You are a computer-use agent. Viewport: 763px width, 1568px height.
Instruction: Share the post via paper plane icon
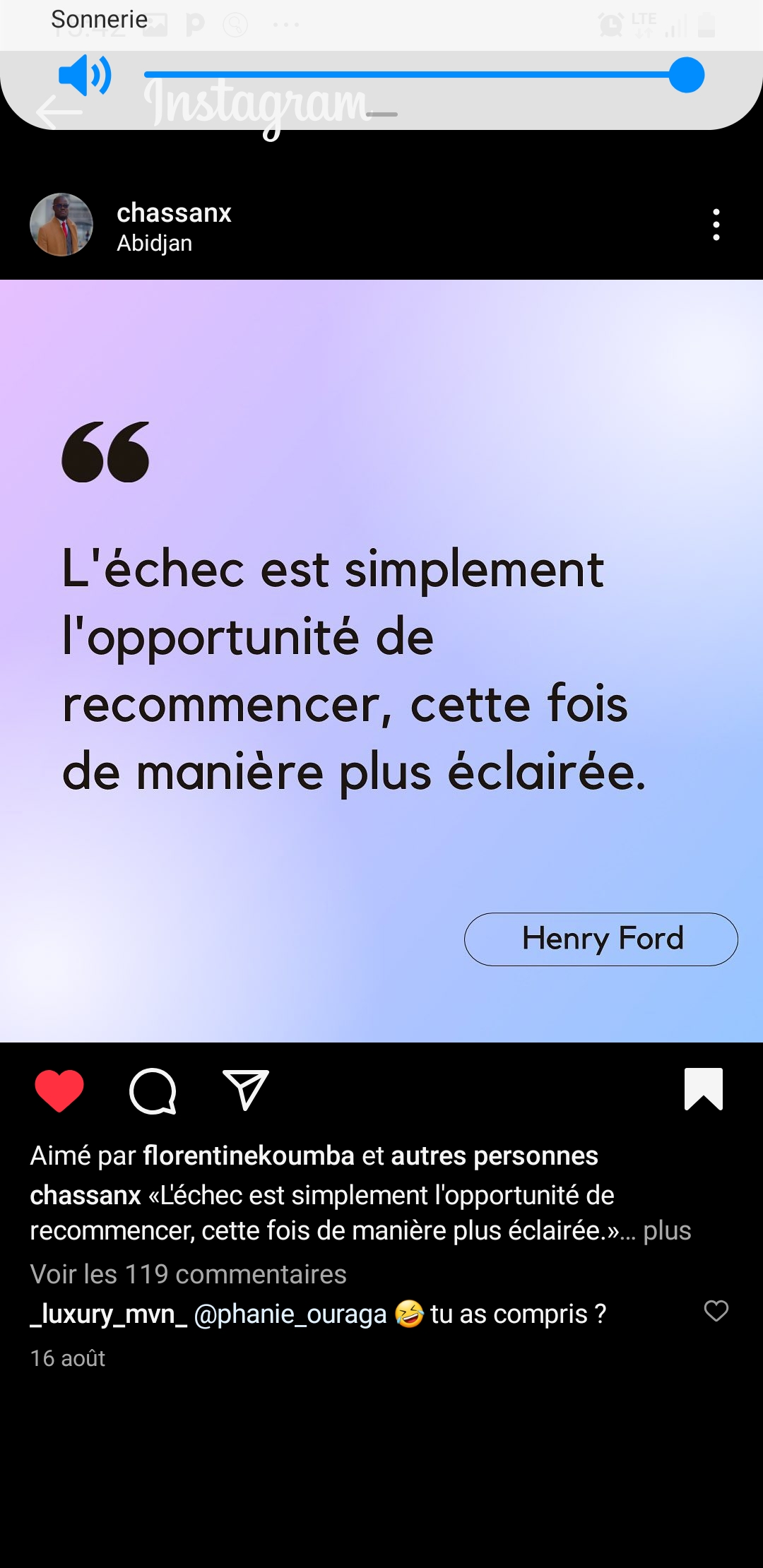(x=245, y=1090)
